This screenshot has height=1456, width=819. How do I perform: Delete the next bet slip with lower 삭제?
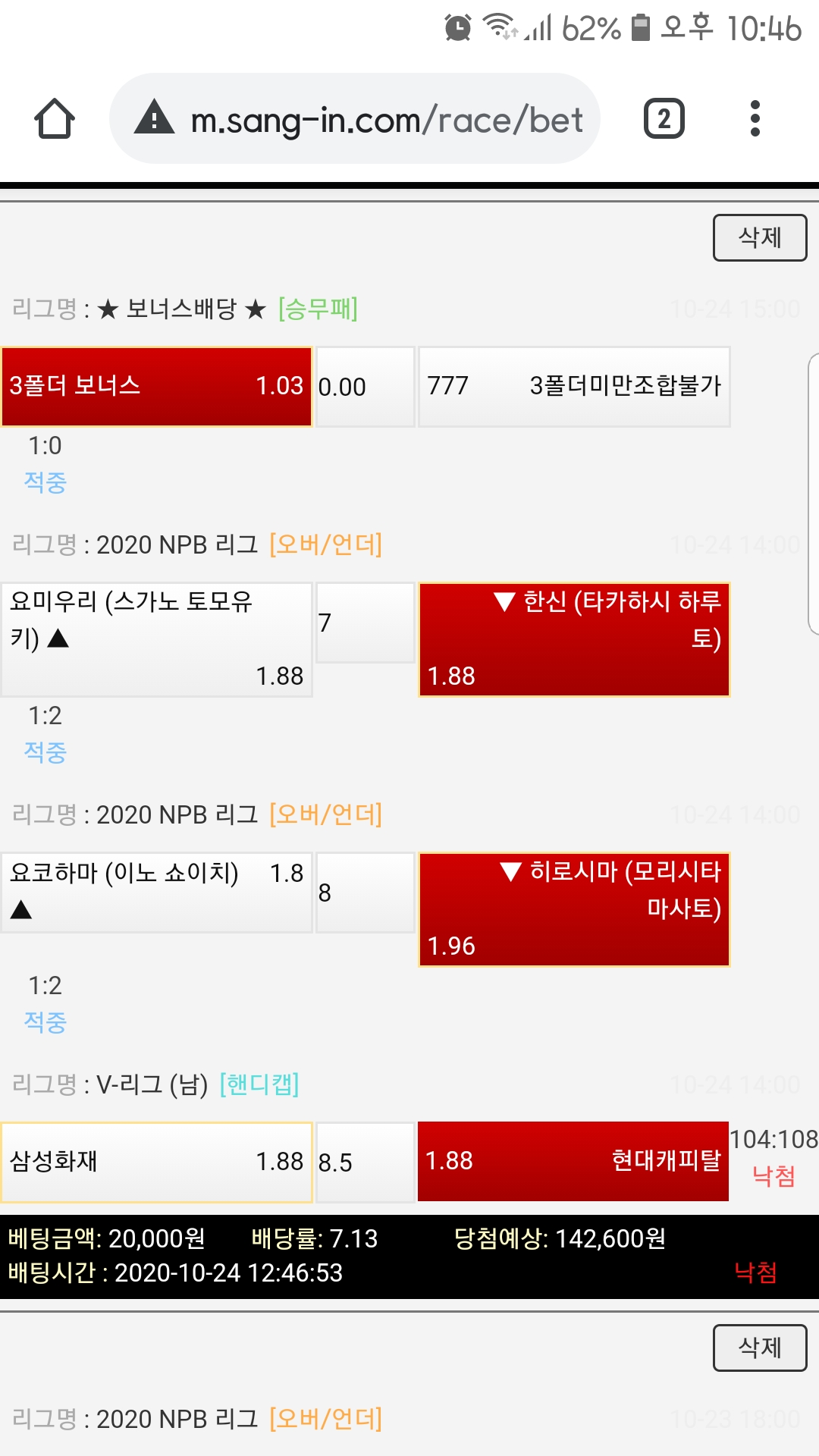(759, 1348)
